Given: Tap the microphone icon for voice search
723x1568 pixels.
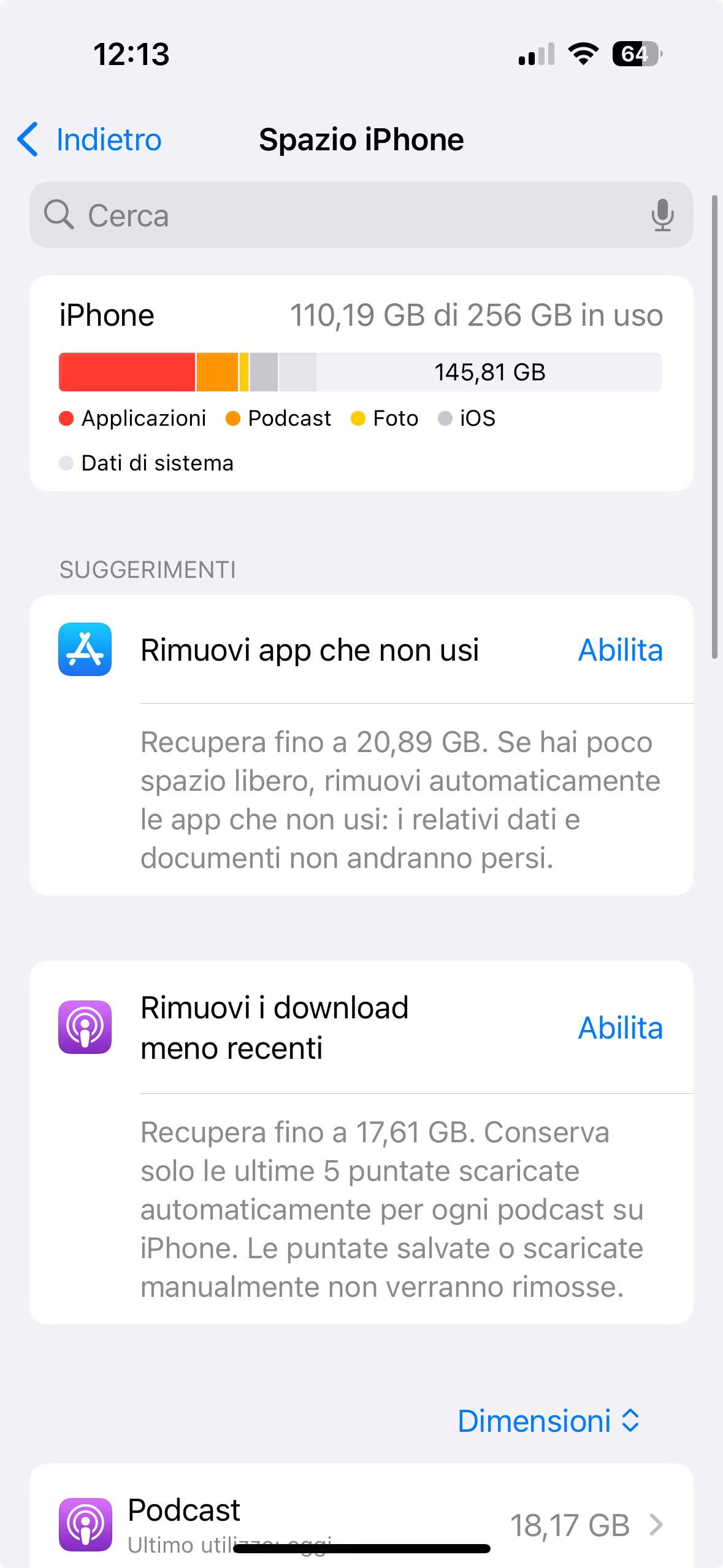Looking at the screenshot, I should 662,215.
